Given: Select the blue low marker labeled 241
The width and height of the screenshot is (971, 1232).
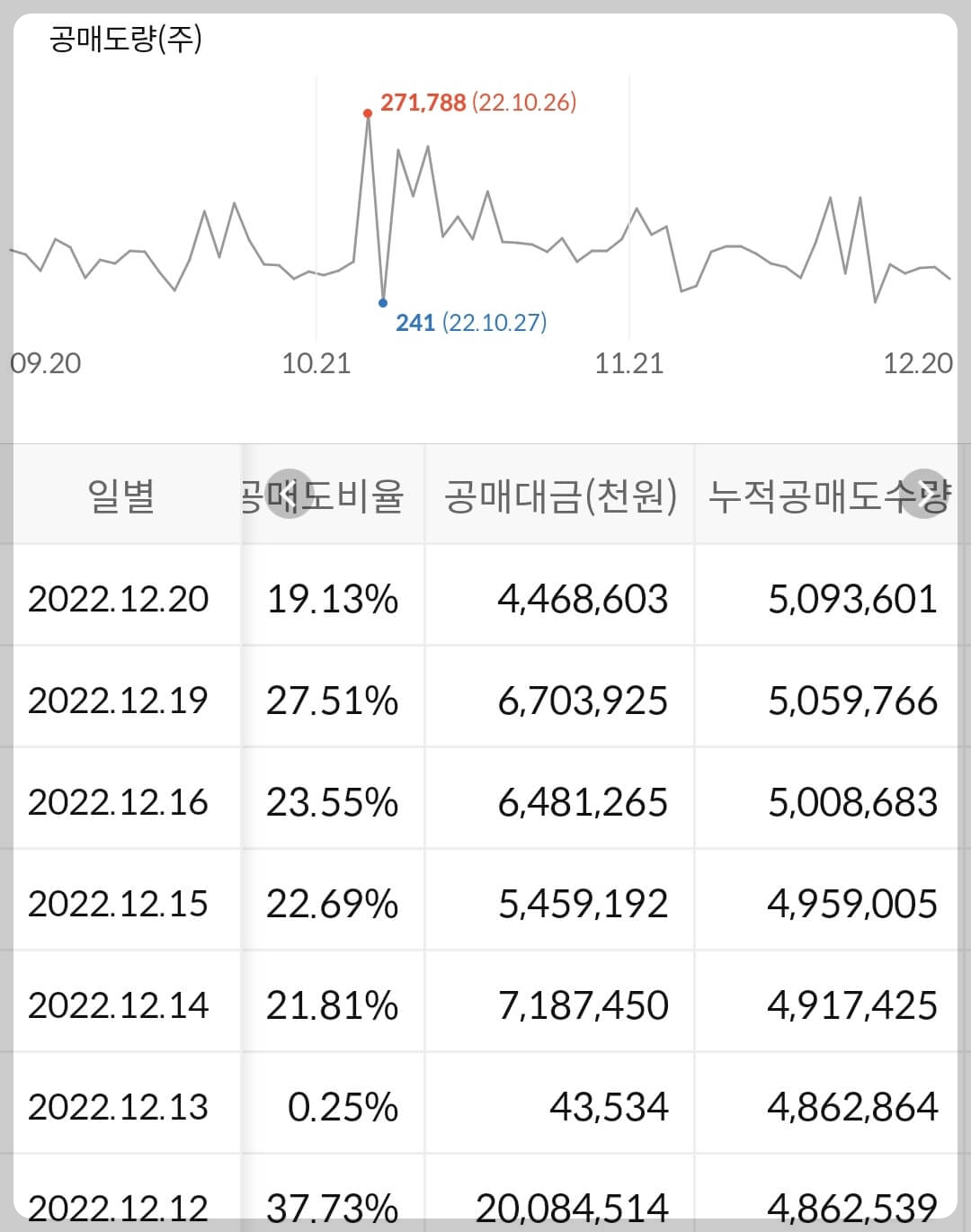Looking at the screenshot, I should [x=383, y=300].
